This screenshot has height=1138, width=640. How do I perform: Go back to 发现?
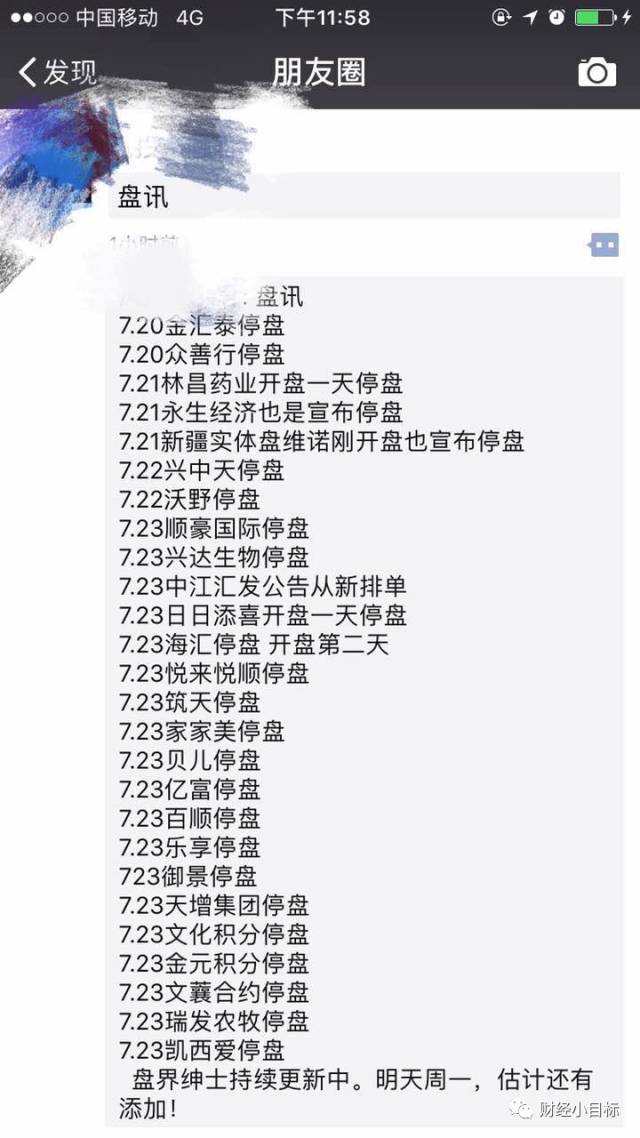coord(57,73)
